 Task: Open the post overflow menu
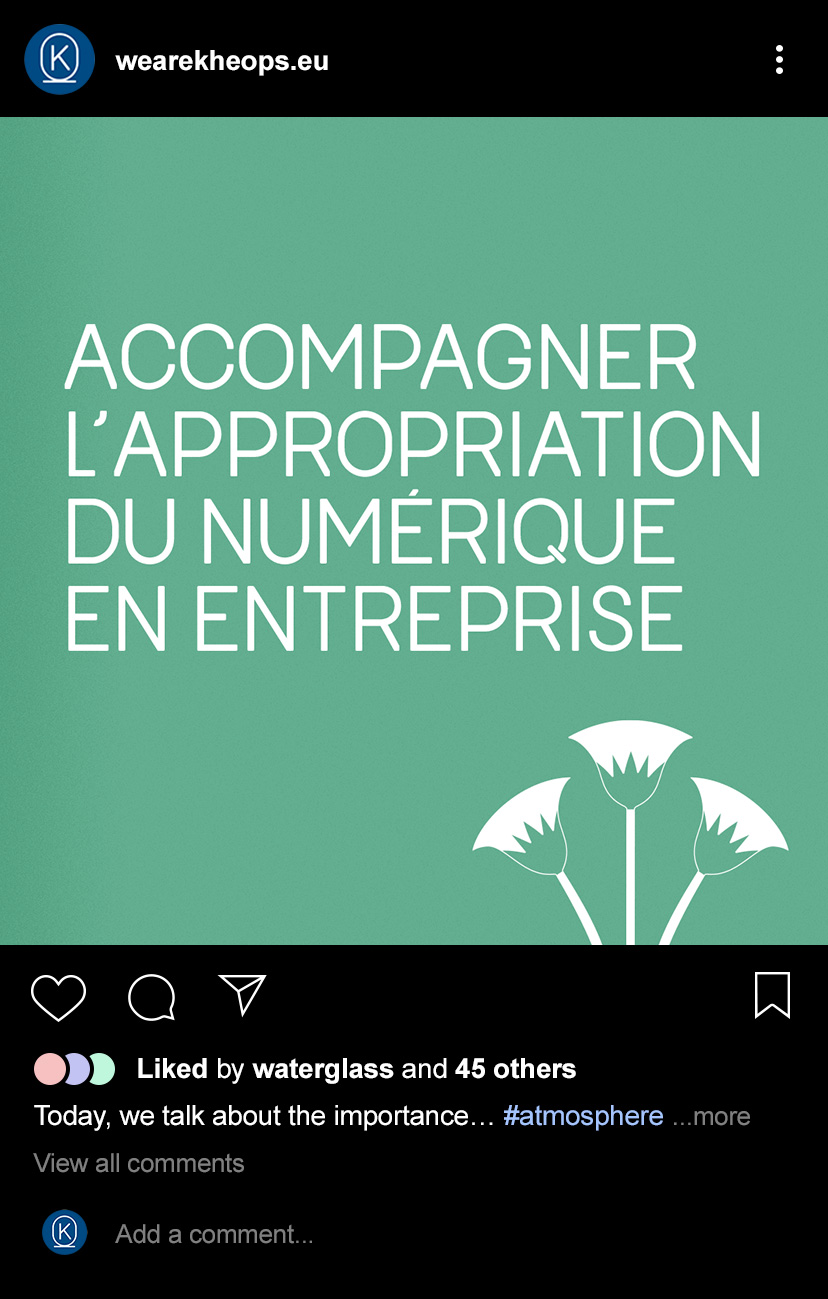779,60
